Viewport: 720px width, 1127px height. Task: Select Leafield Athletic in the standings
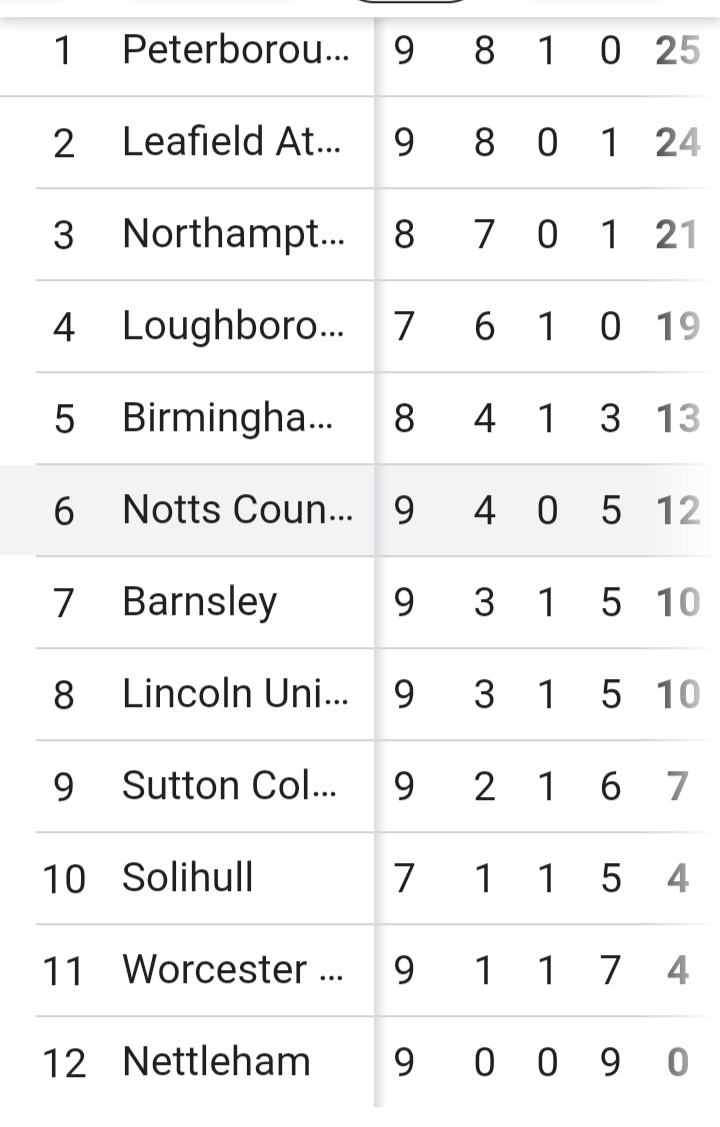(231, 143)
